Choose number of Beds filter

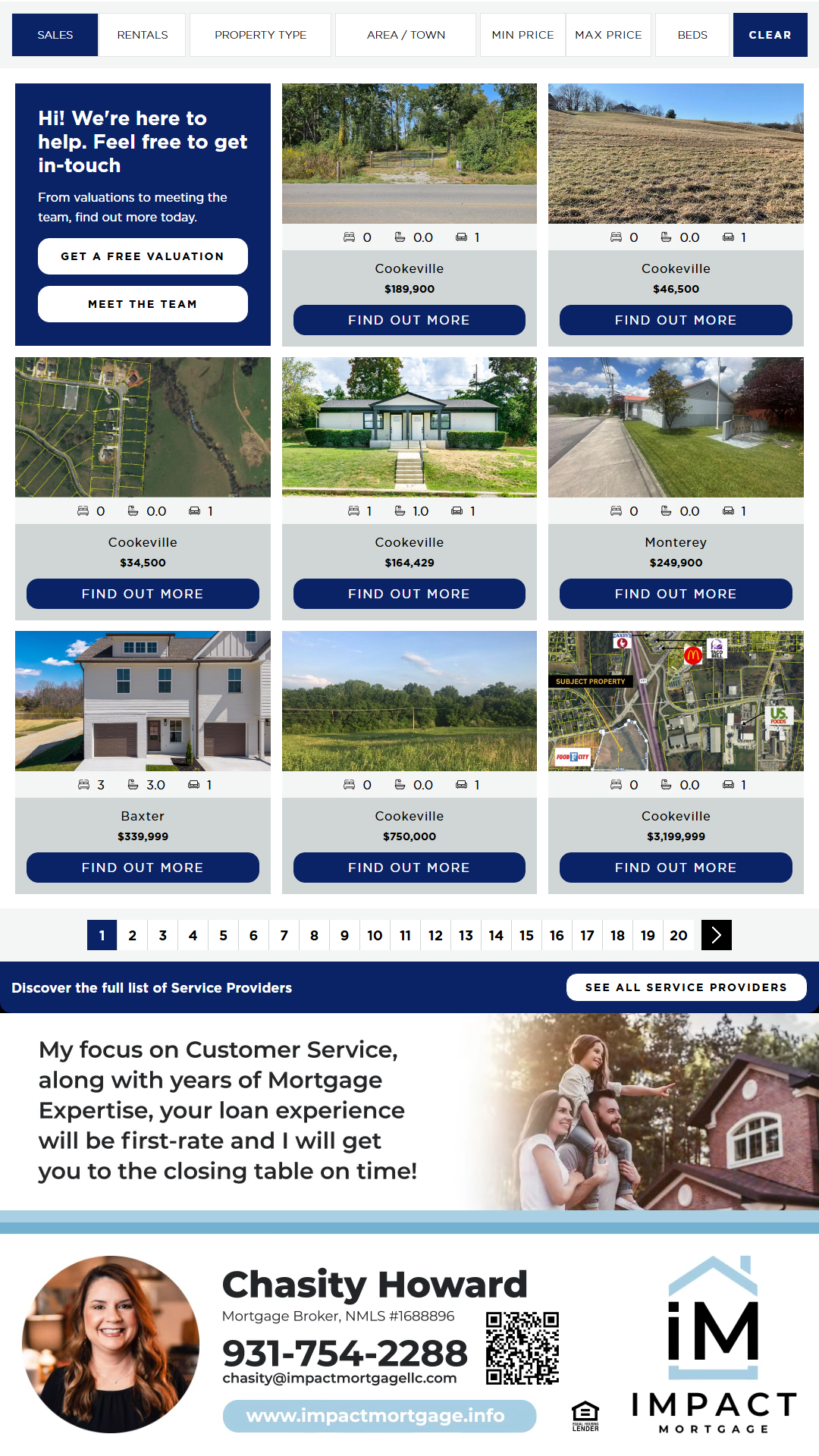[x=692, y=35]
